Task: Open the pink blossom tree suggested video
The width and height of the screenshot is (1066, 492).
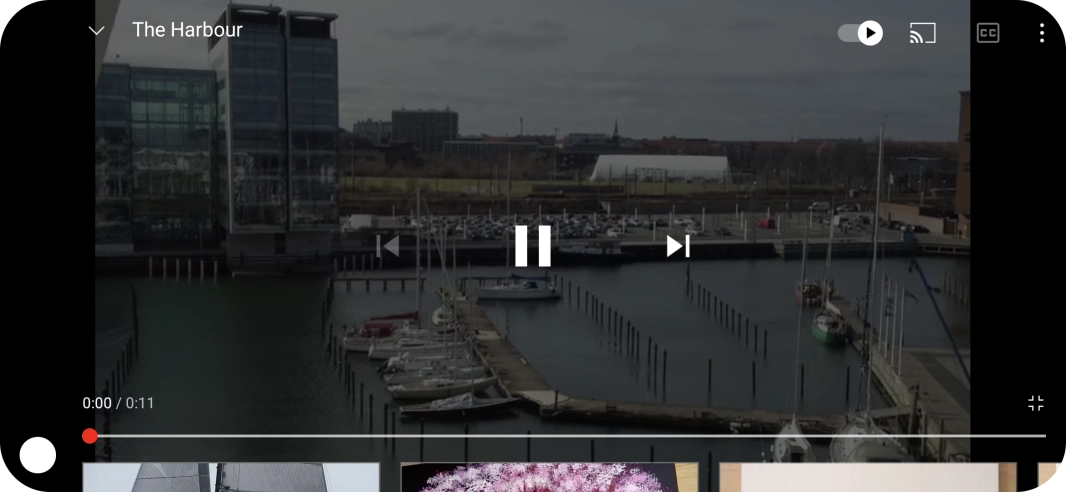Action: [549, 478]
